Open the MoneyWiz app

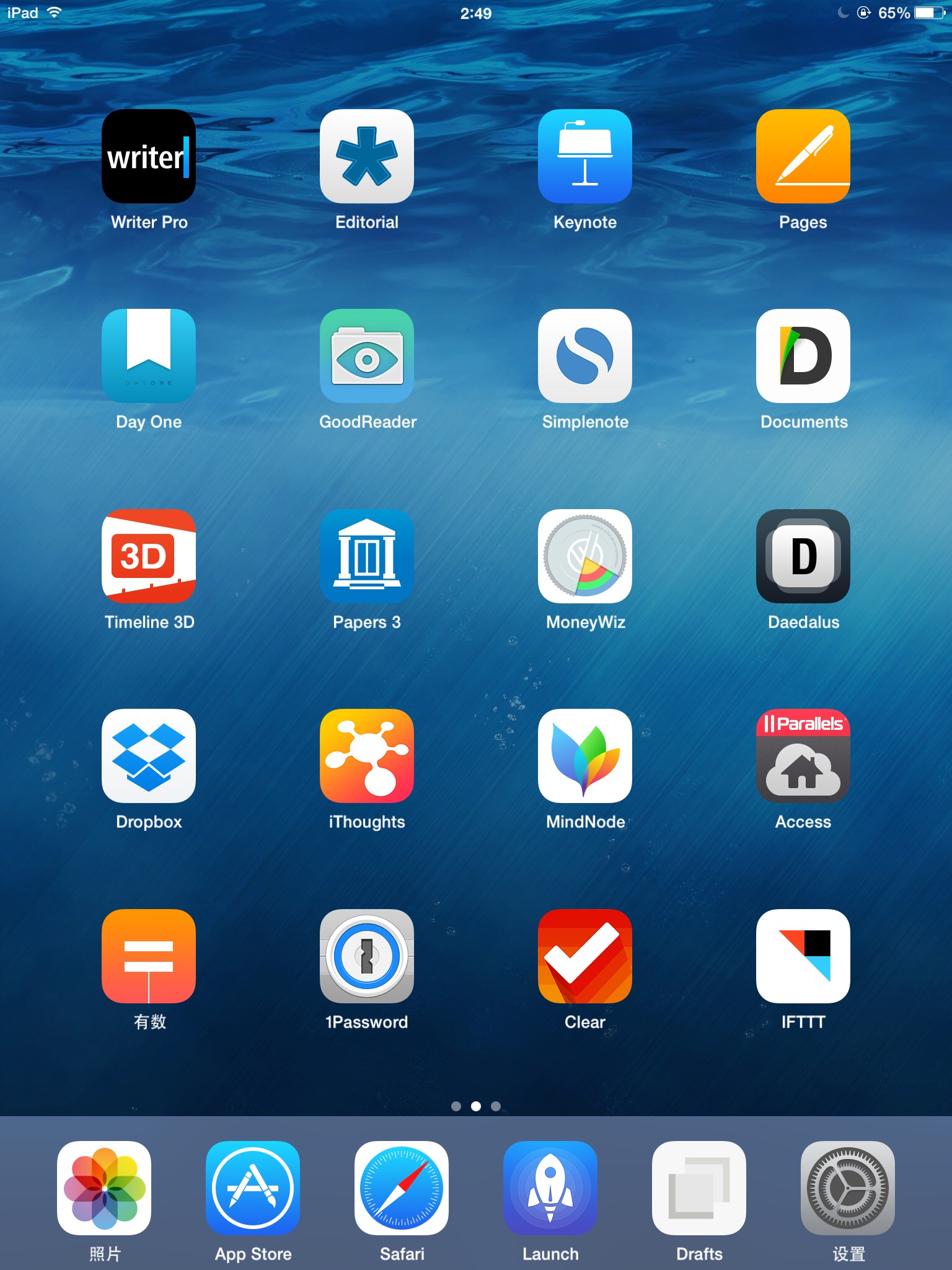(585, 556)
